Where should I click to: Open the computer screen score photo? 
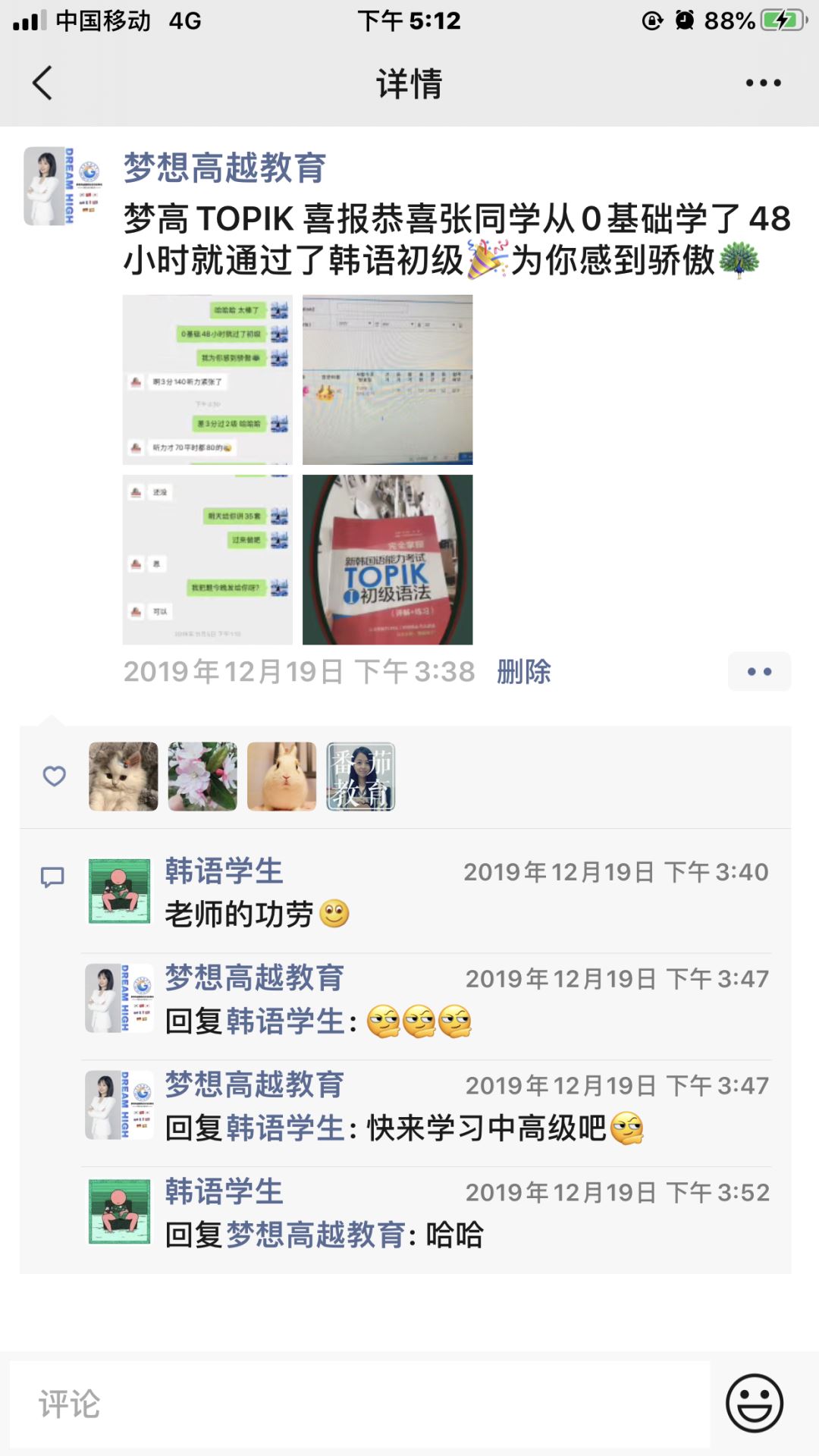coord(388,380)
